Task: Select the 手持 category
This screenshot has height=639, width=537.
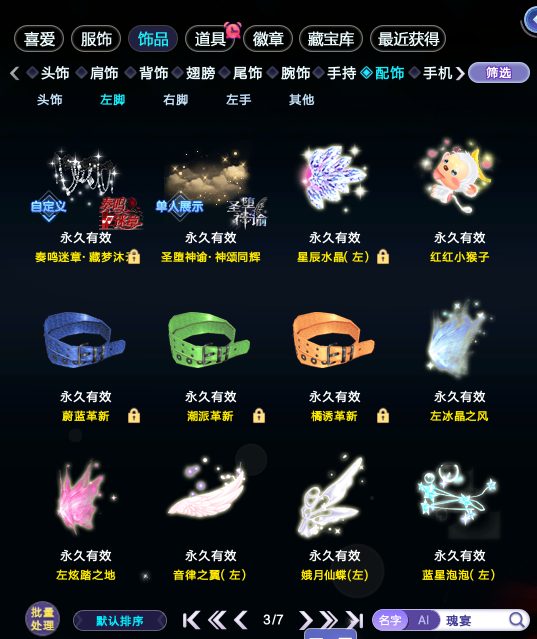Action: coord(341,73)
